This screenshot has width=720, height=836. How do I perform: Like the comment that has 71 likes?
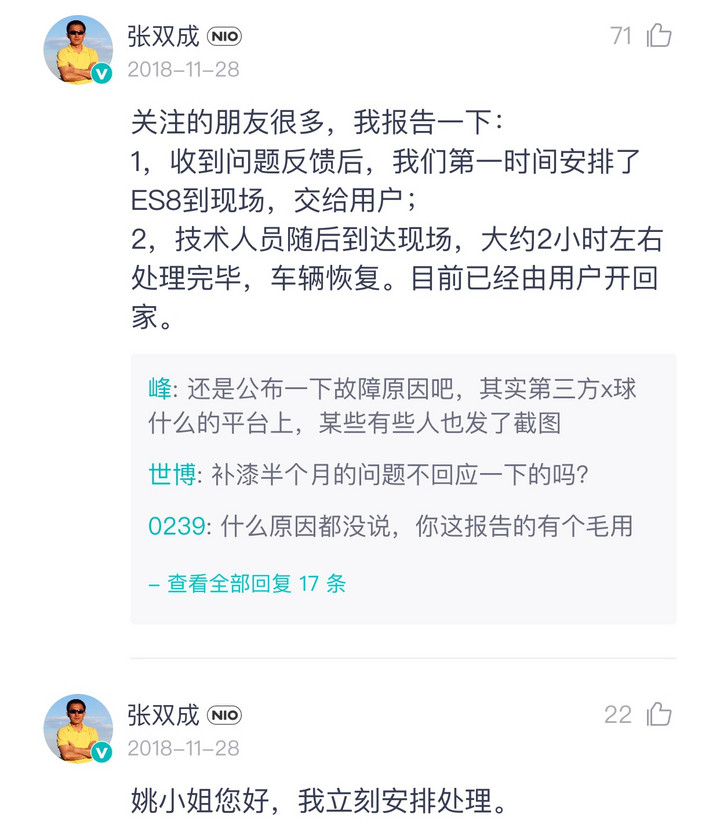[x=659, y=36]
